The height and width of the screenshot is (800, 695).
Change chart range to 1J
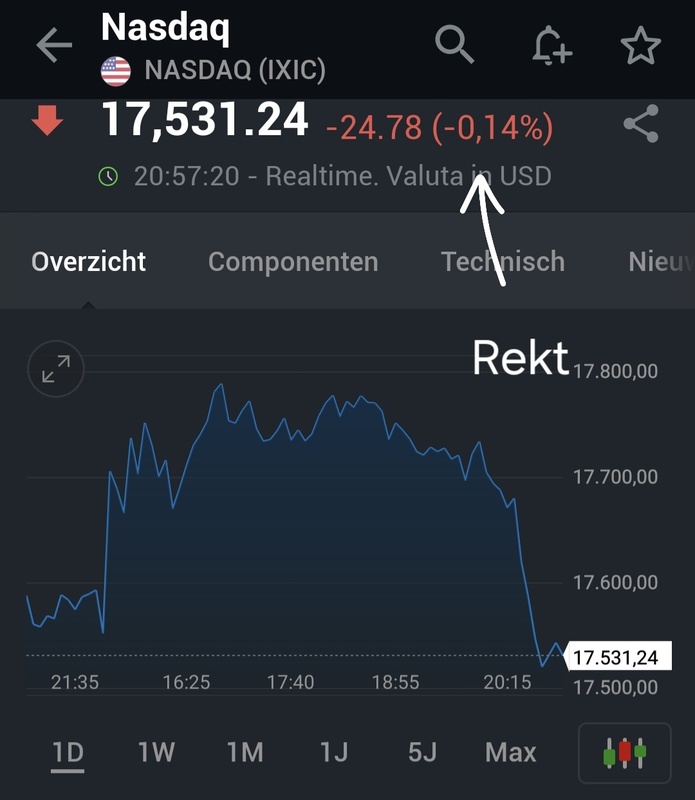click(333, 752)
